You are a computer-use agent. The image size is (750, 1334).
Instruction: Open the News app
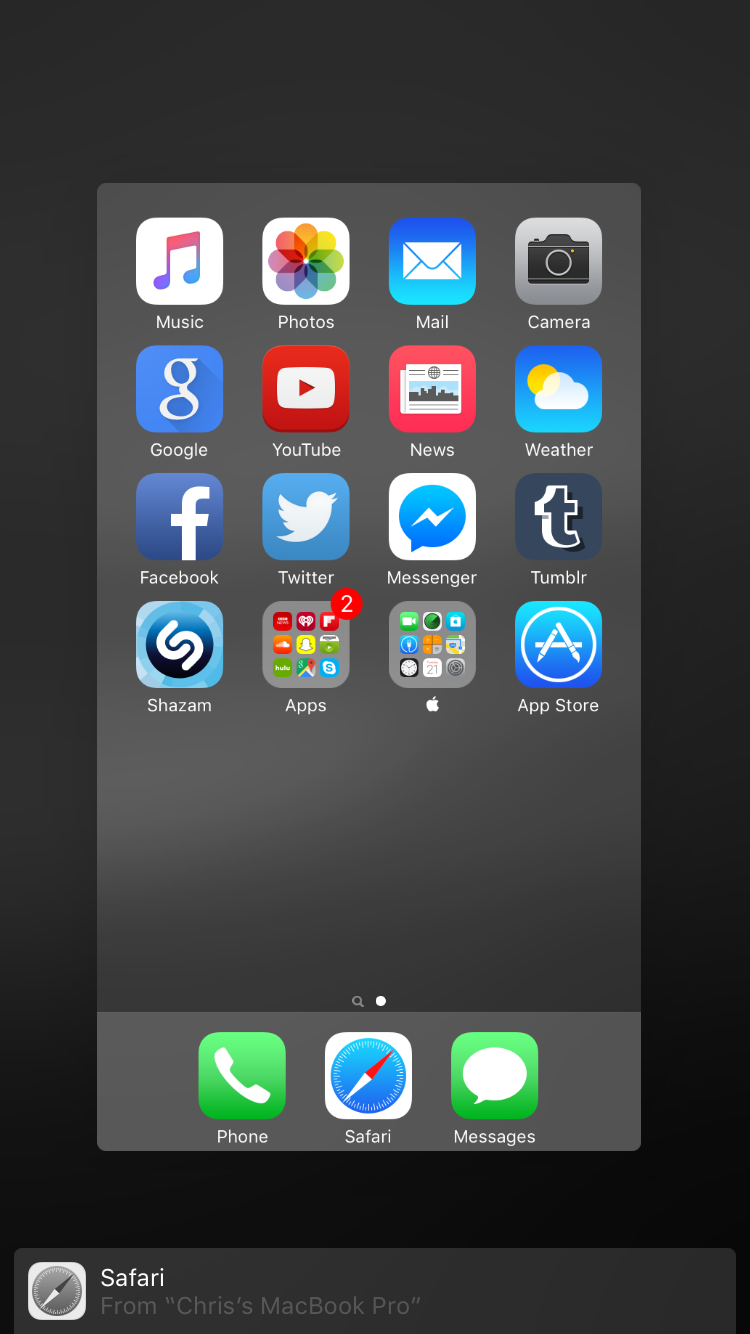point(432,390)
